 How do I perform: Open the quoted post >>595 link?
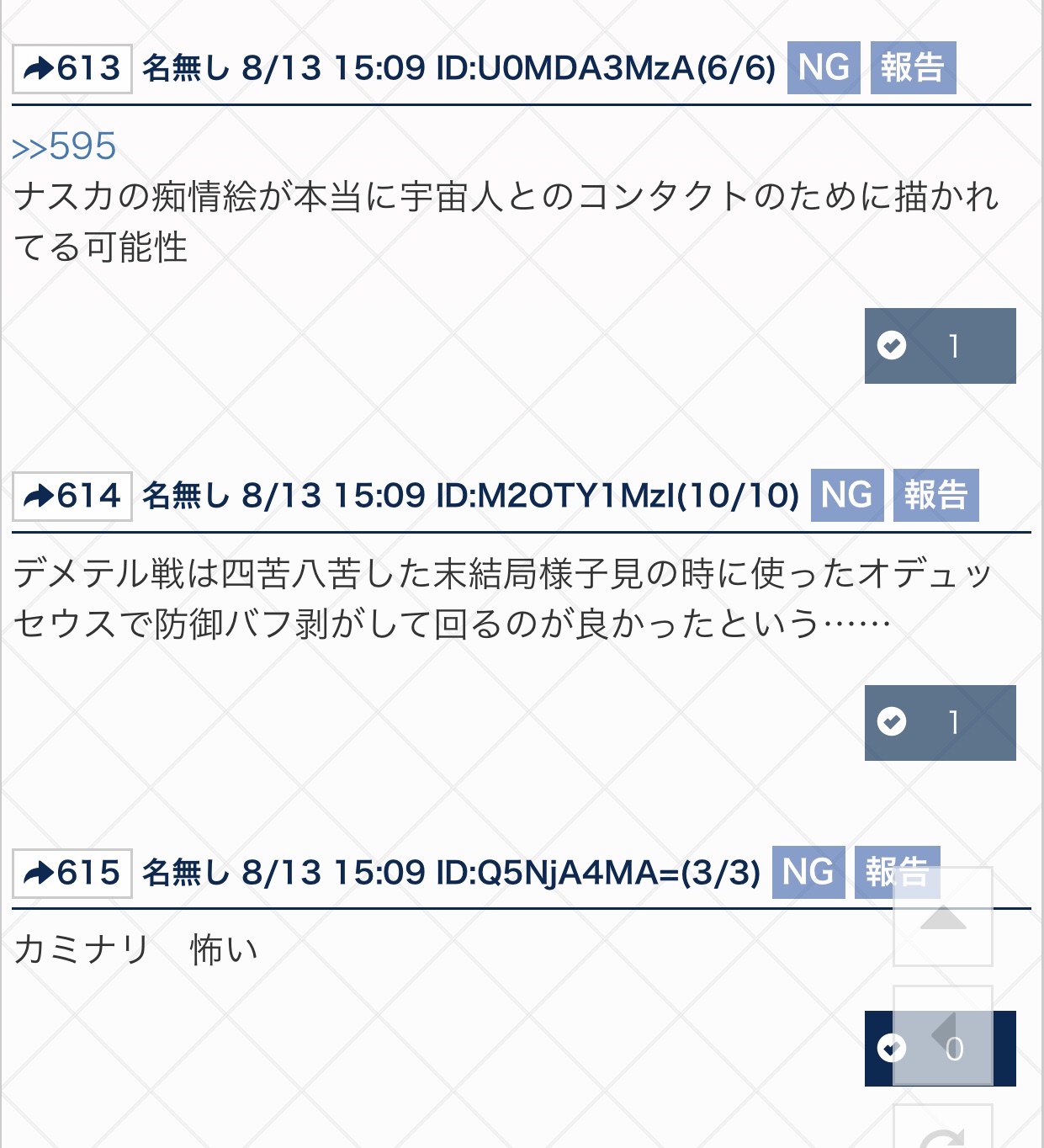pyautogui.click(x=64, y=146)
